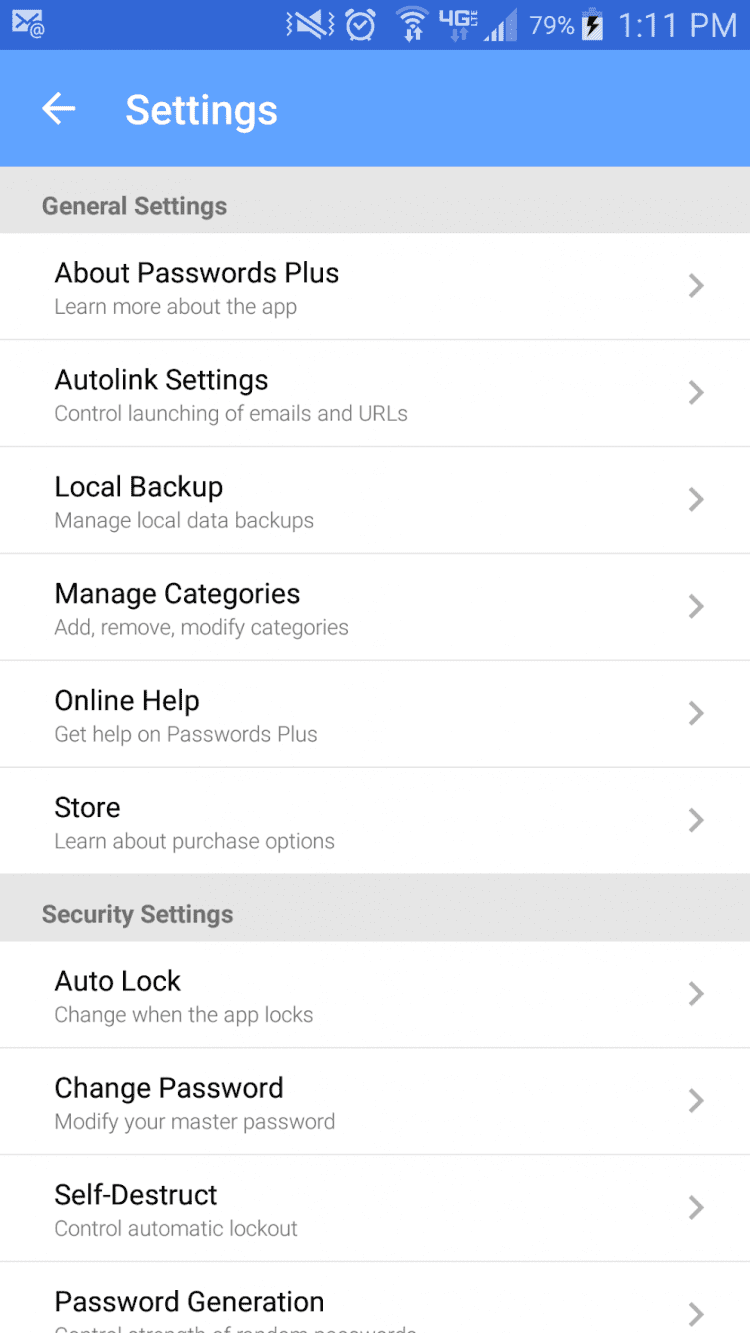The height and width of the screenshot is (1333, 750).
Task: Open the Store purchase options
Action: tap(374, 822)
